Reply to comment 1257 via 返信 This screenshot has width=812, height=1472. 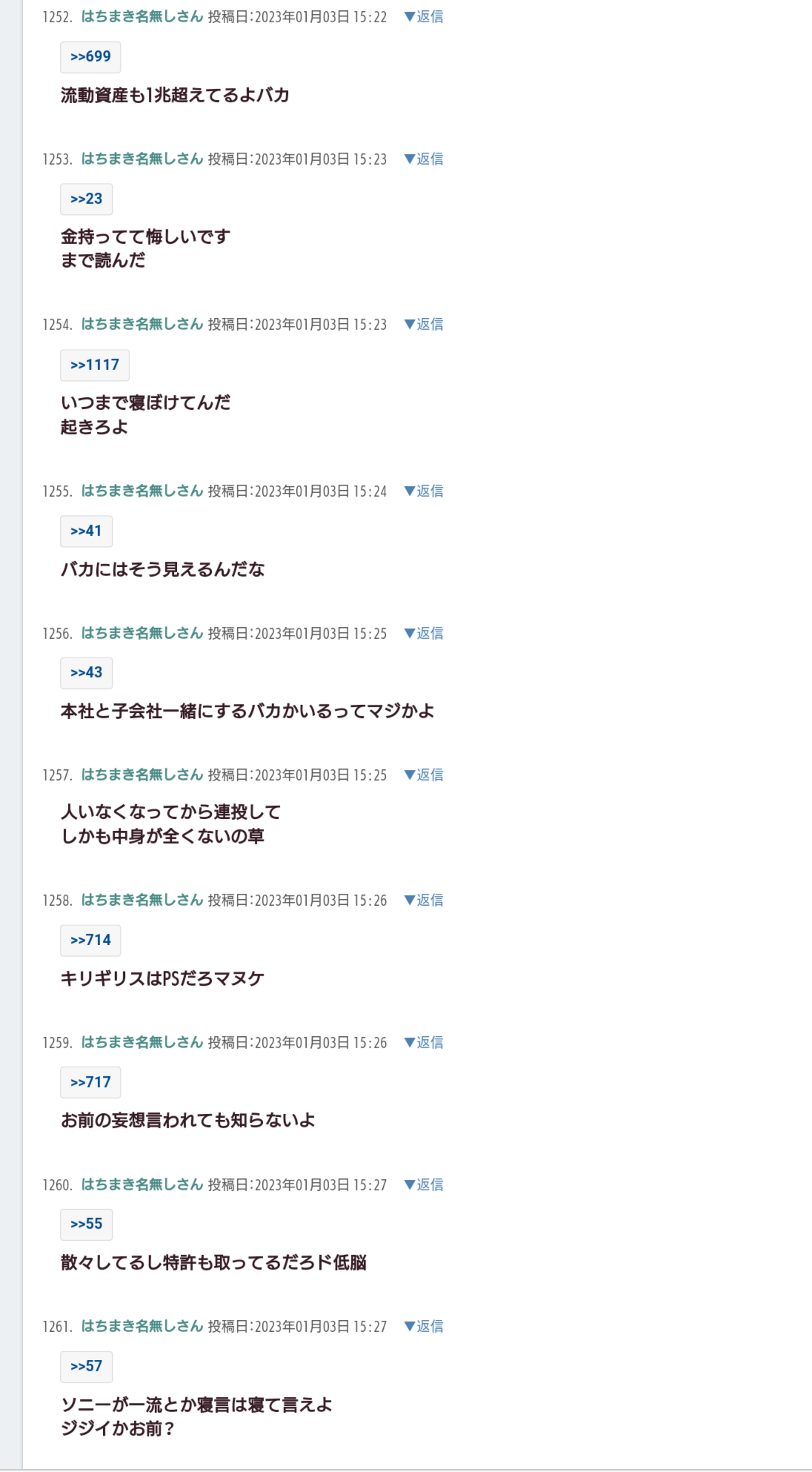pos(424,775)
